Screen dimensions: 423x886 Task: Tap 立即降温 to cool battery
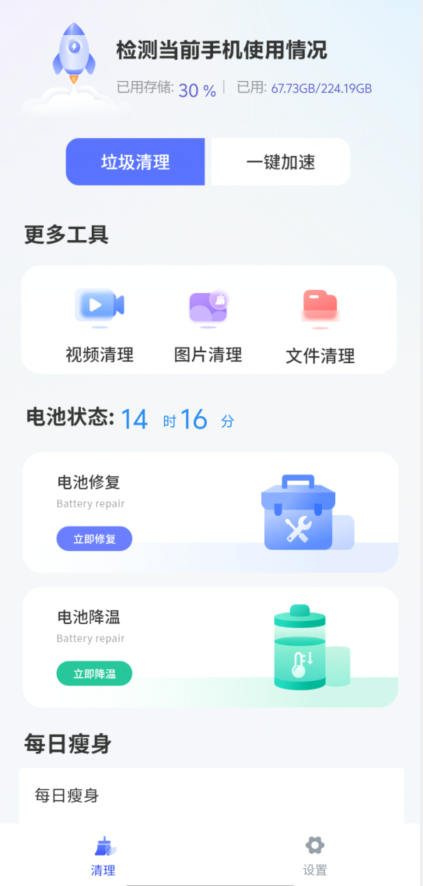click(x=94, y=674)
